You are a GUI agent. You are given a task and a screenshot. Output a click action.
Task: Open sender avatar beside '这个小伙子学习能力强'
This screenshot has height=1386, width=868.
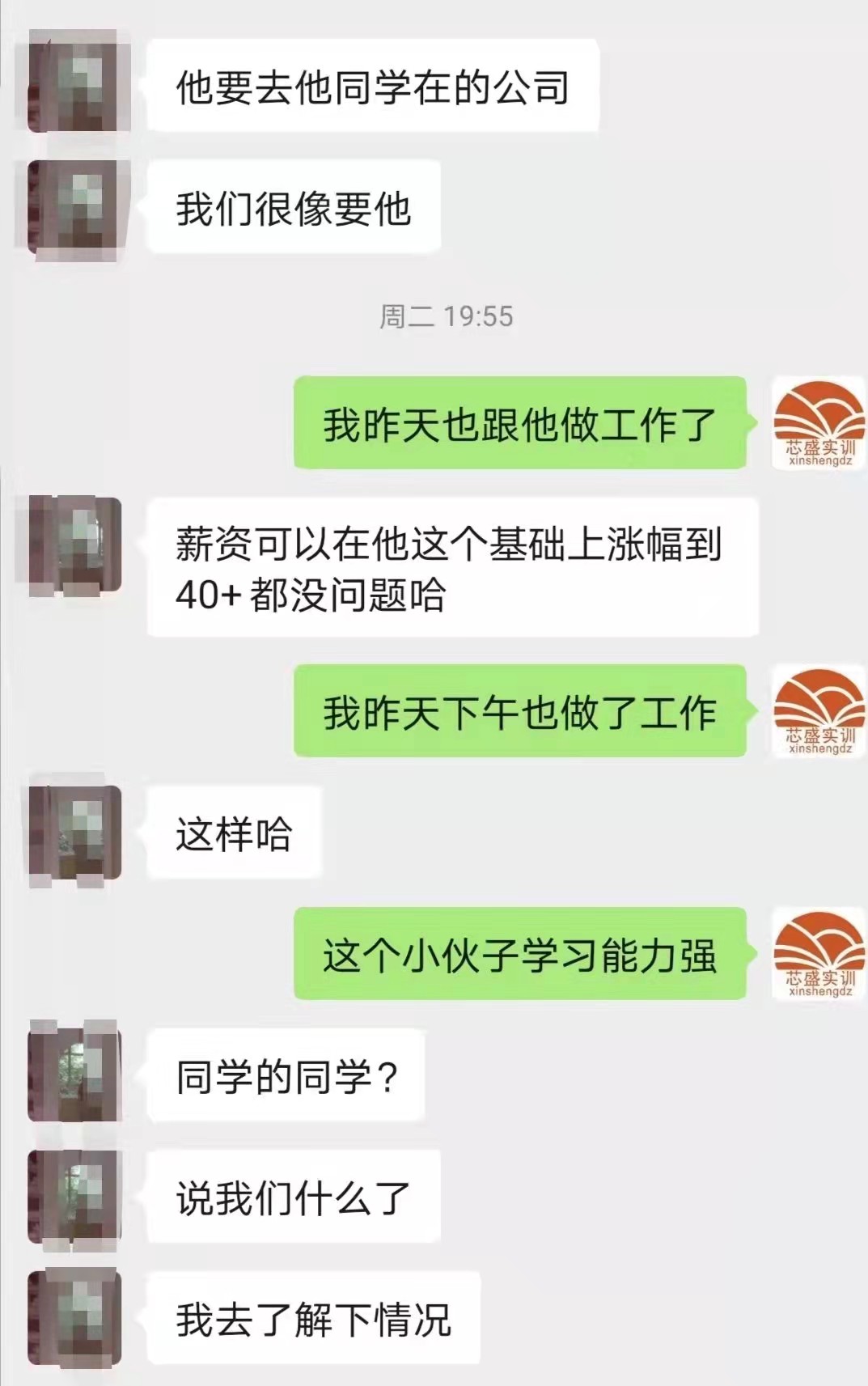(819, 954)
